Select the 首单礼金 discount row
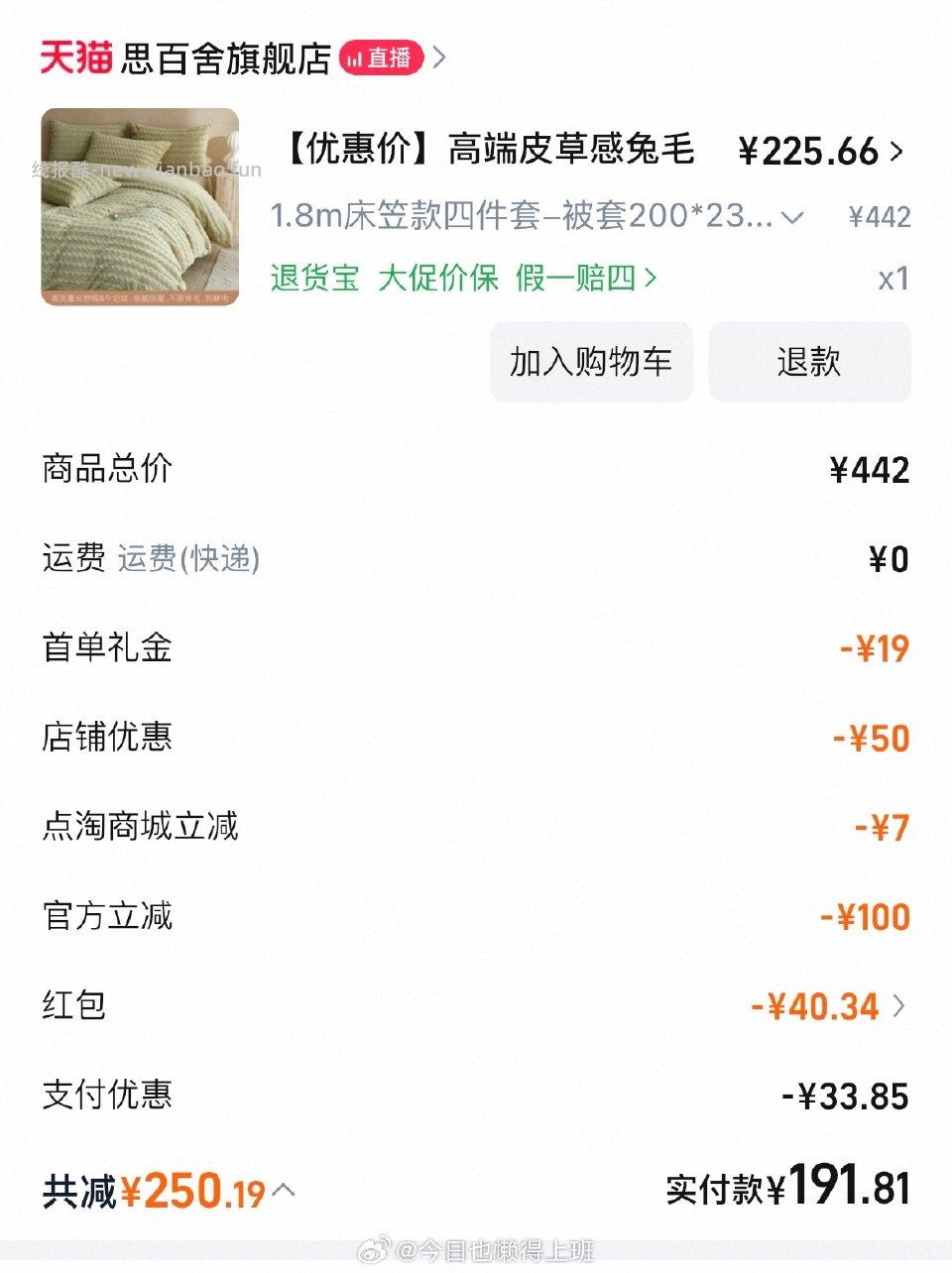The height and width of the screenshot is (1273, 952). pos(106,649)
